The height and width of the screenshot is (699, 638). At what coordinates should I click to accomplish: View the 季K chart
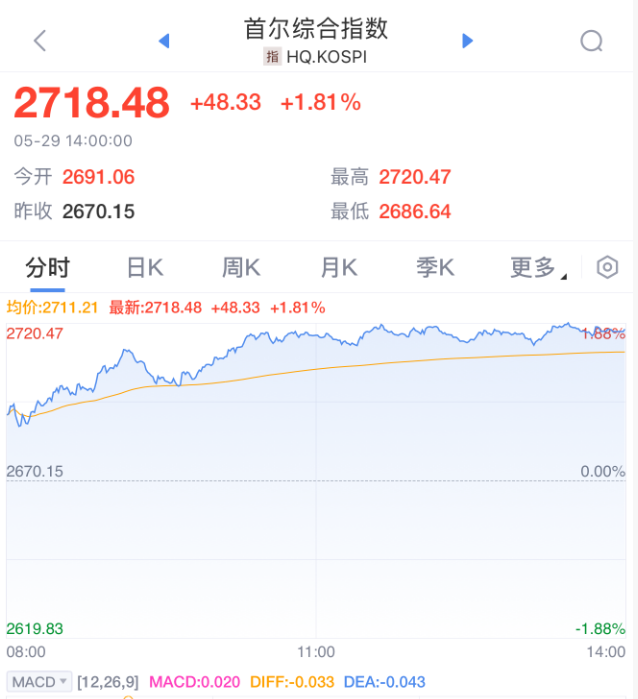[x=435, y=268]
